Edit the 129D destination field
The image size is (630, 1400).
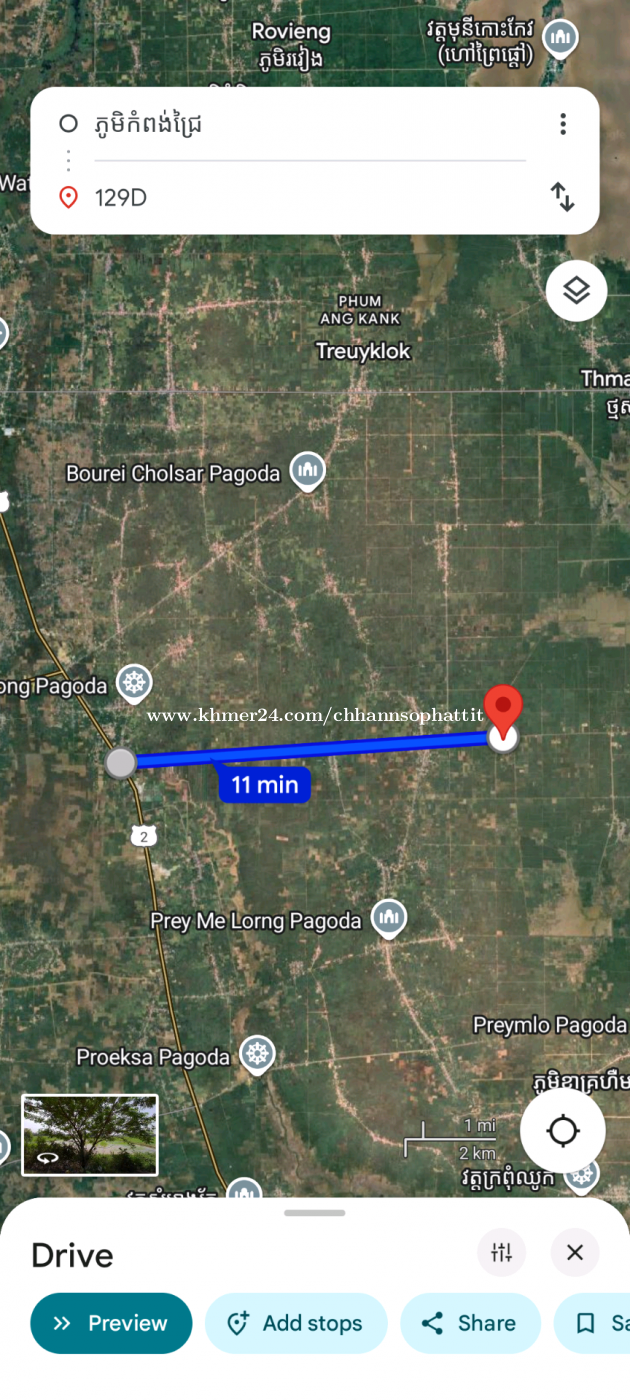click(x=300, y=198)
